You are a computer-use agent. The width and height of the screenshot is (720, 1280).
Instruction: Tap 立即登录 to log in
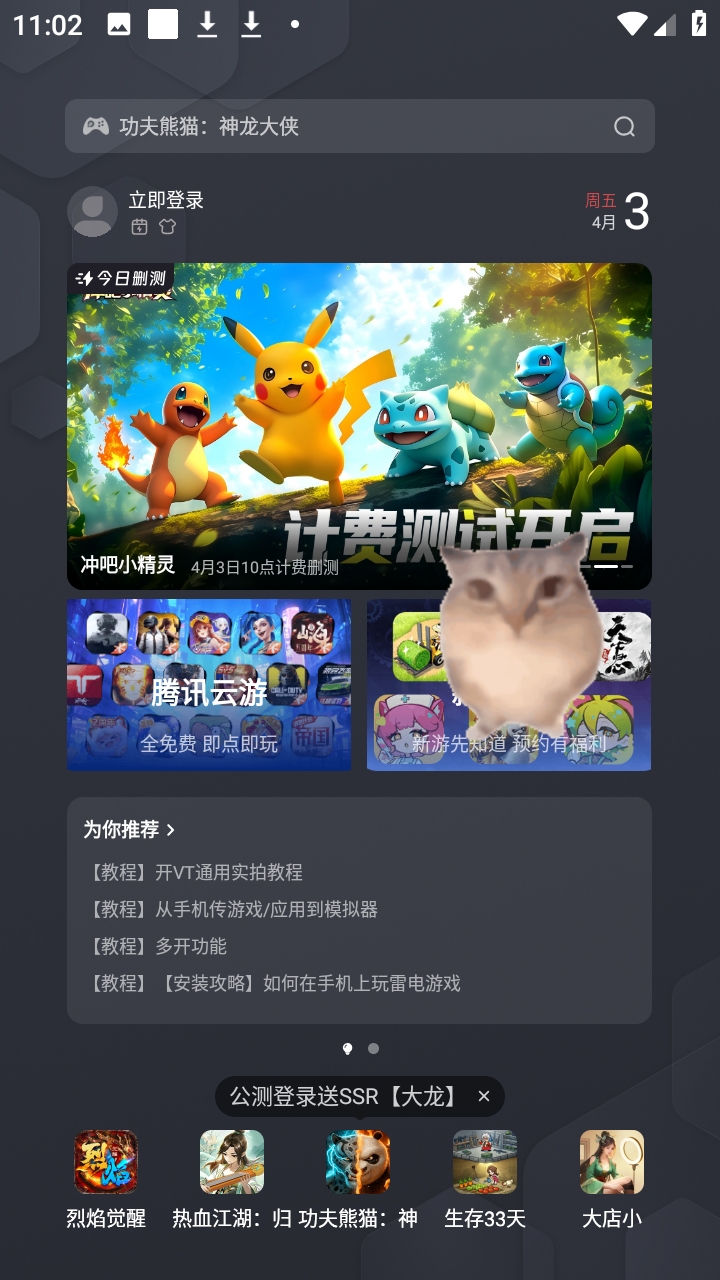[165, 199]
